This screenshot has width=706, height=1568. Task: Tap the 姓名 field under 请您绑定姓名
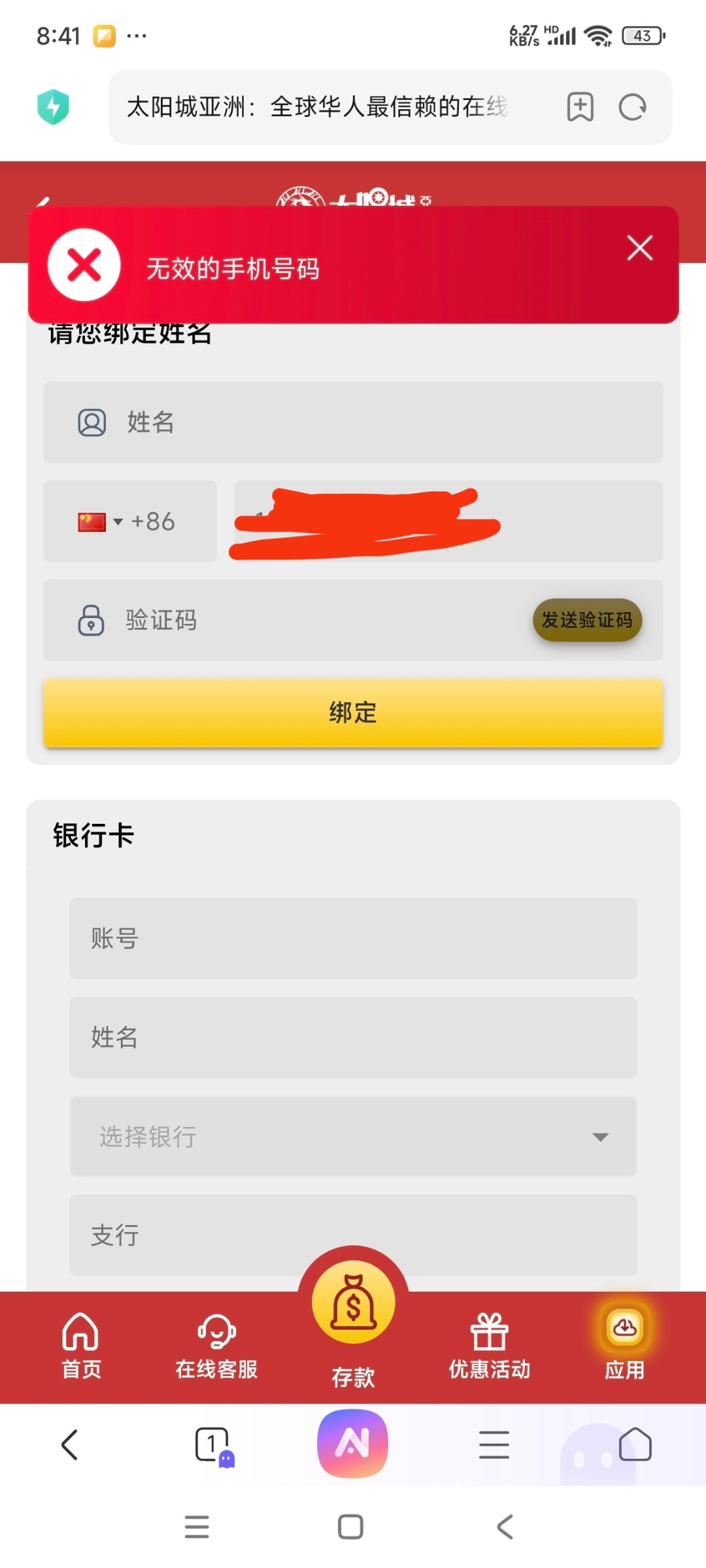tap(353, 422)
